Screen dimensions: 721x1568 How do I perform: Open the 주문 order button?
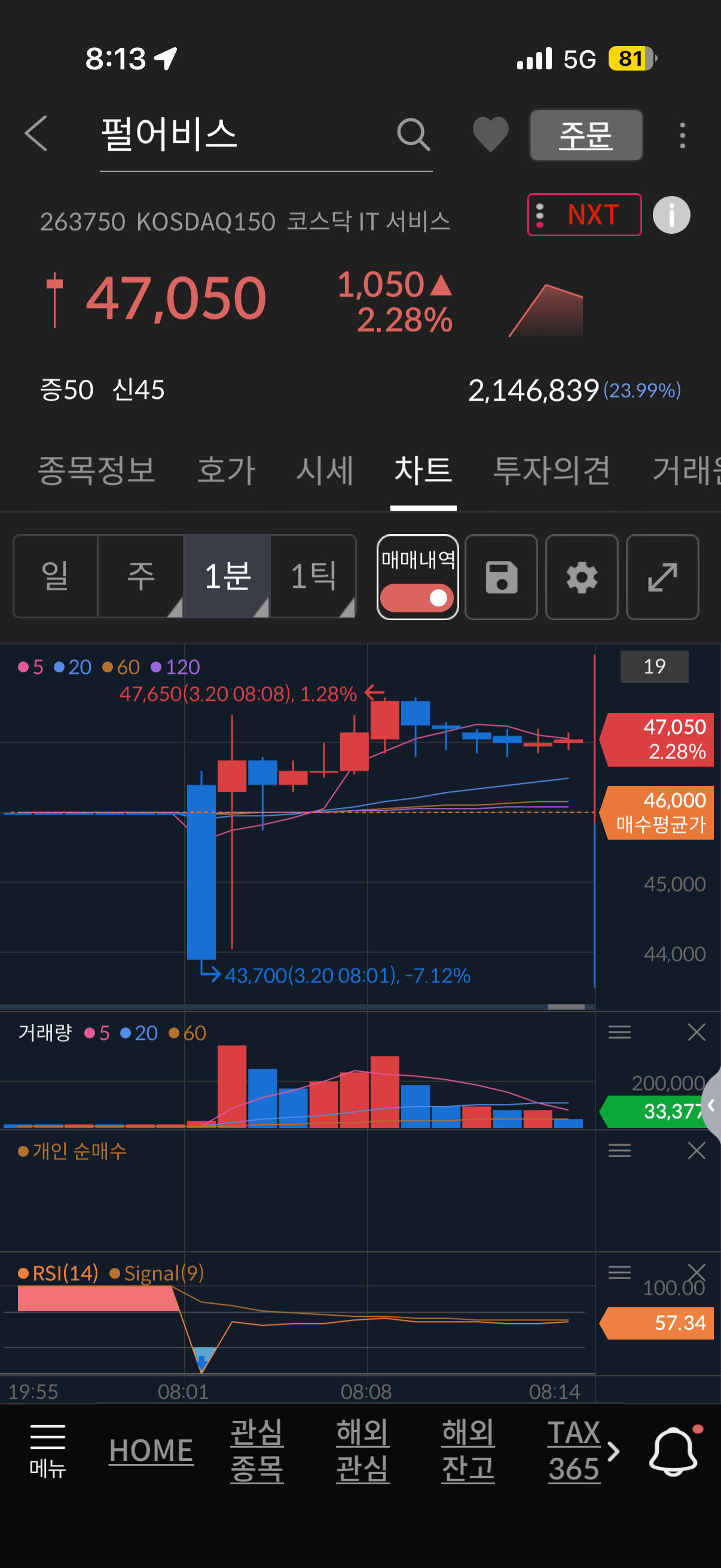(585, 135)
